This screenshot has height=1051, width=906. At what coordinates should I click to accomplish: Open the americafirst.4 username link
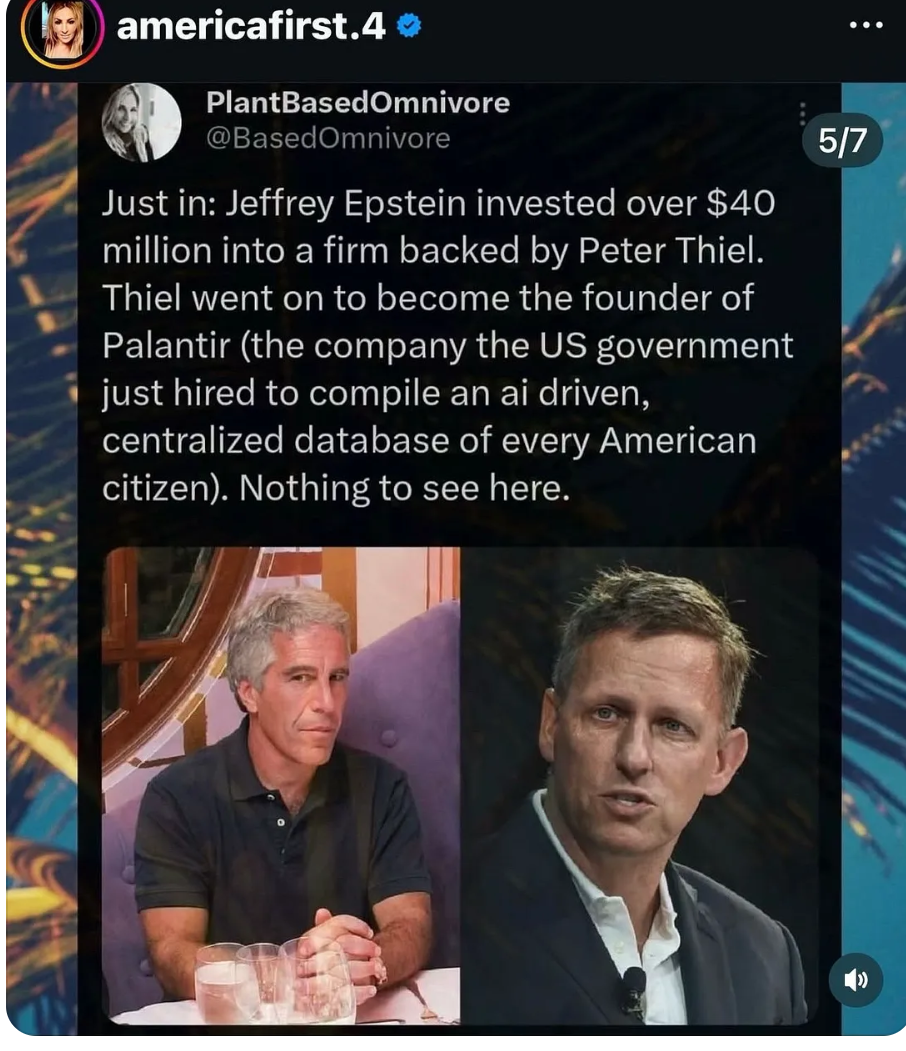point(250,27)
